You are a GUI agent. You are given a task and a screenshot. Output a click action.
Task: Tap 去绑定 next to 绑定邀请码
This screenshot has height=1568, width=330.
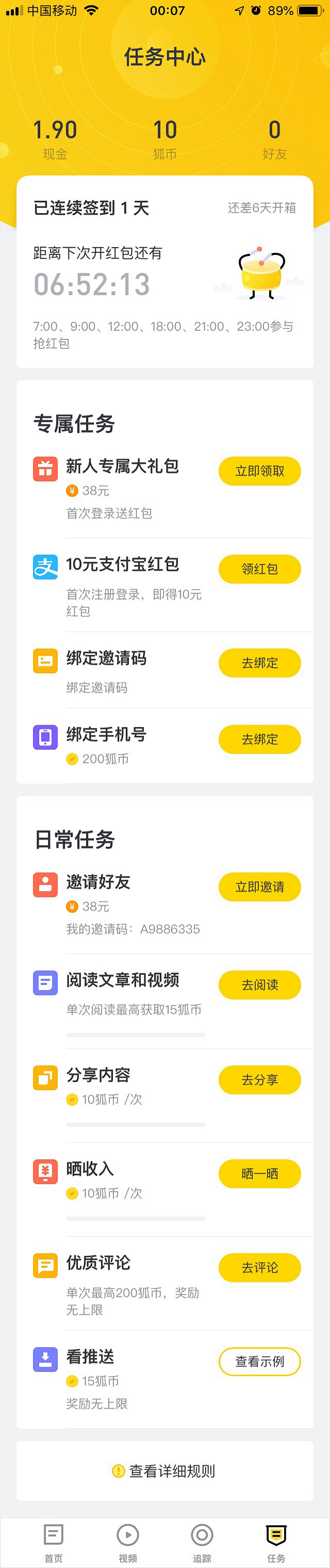pos(259,663)
